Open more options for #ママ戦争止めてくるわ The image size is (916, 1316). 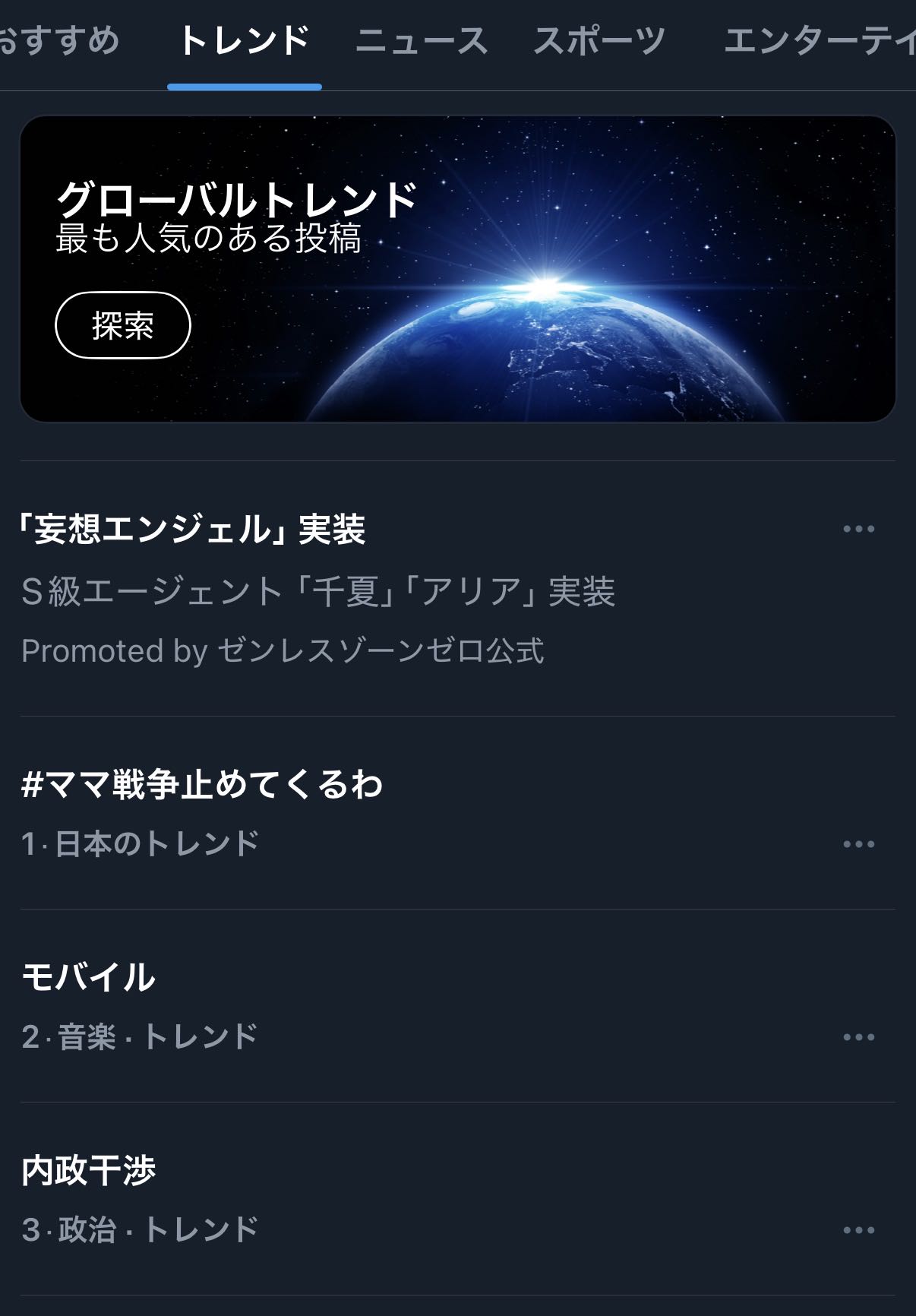858,844
